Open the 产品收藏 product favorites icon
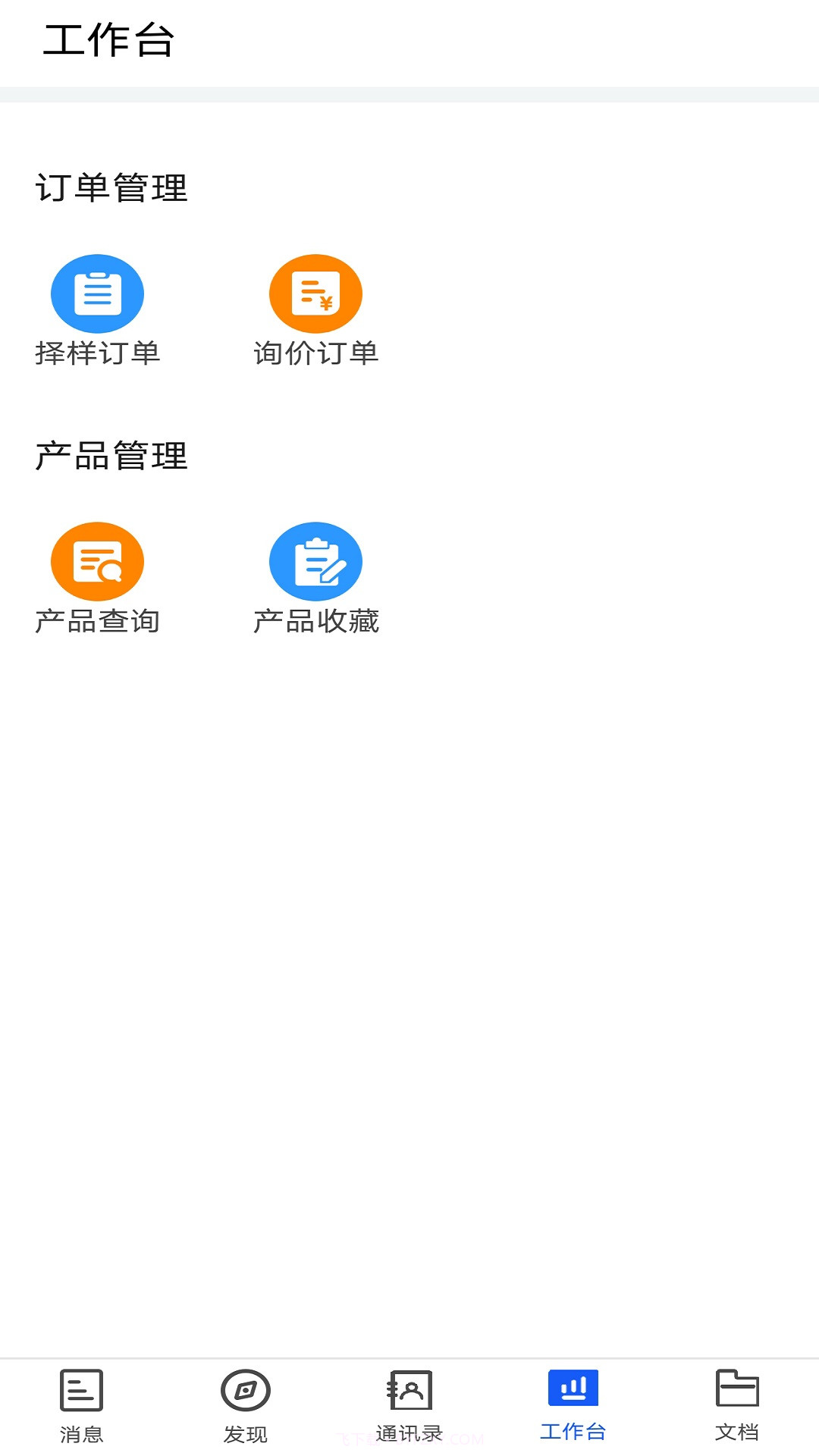Image resolution: width=819 pixels, height=1456 pixels. coord(315,561)
